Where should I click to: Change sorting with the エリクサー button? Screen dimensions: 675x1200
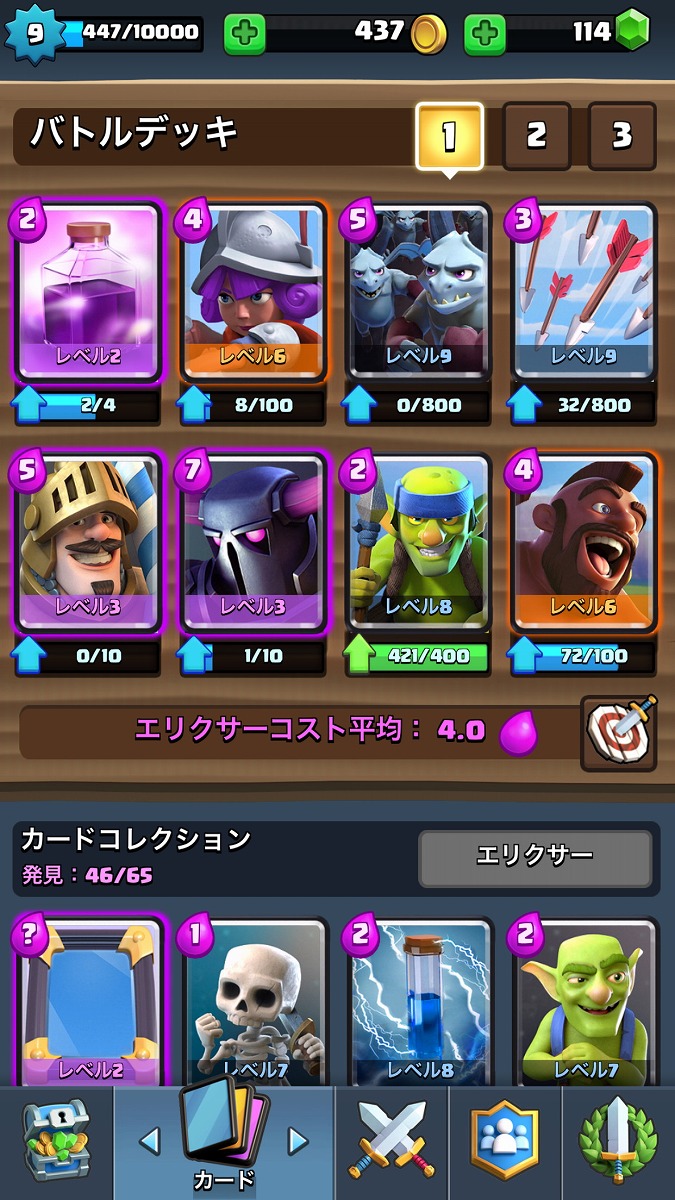tap(534, 856)
